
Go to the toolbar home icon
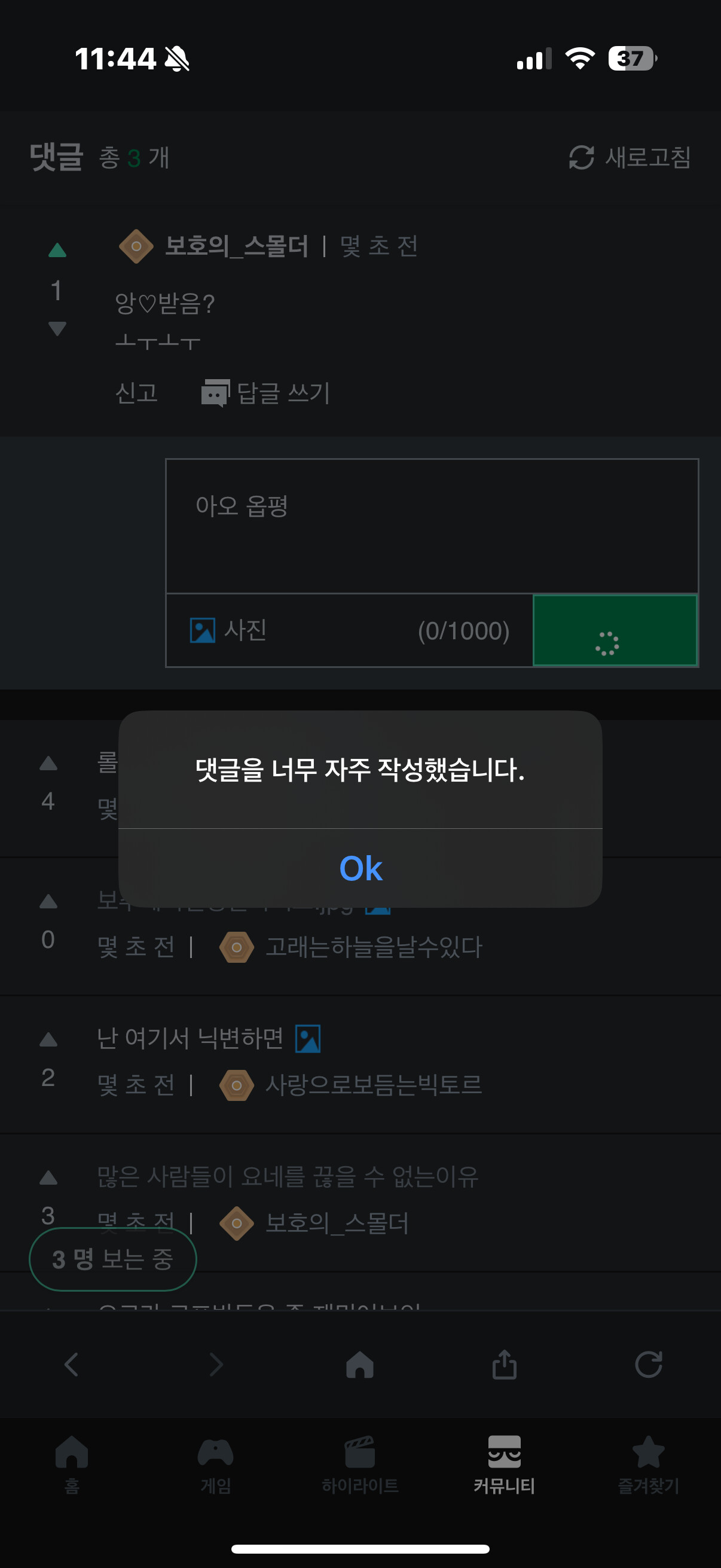click(359, 1364)
